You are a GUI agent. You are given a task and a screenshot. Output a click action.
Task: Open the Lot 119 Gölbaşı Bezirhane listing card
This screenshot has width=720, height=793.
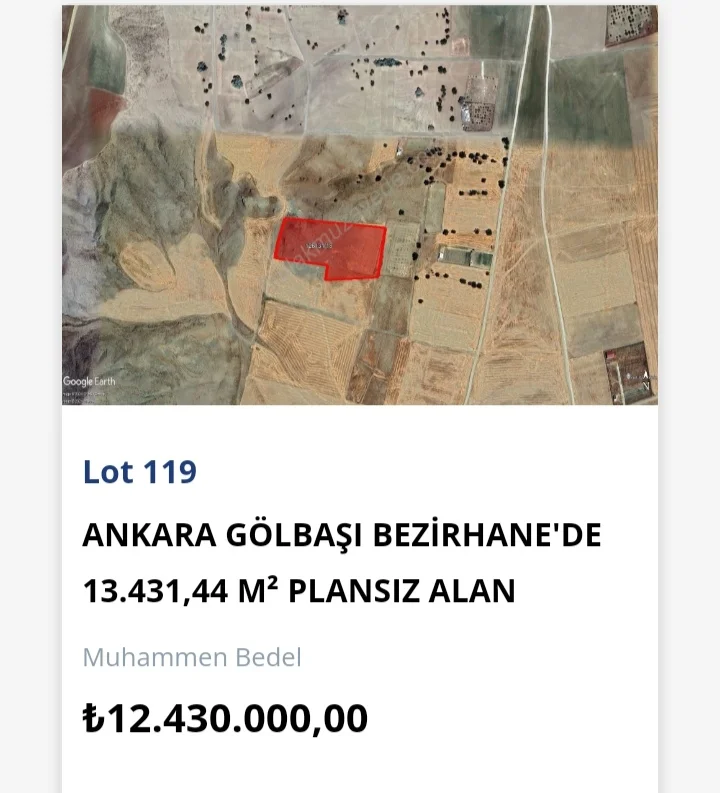click(342, 563)
